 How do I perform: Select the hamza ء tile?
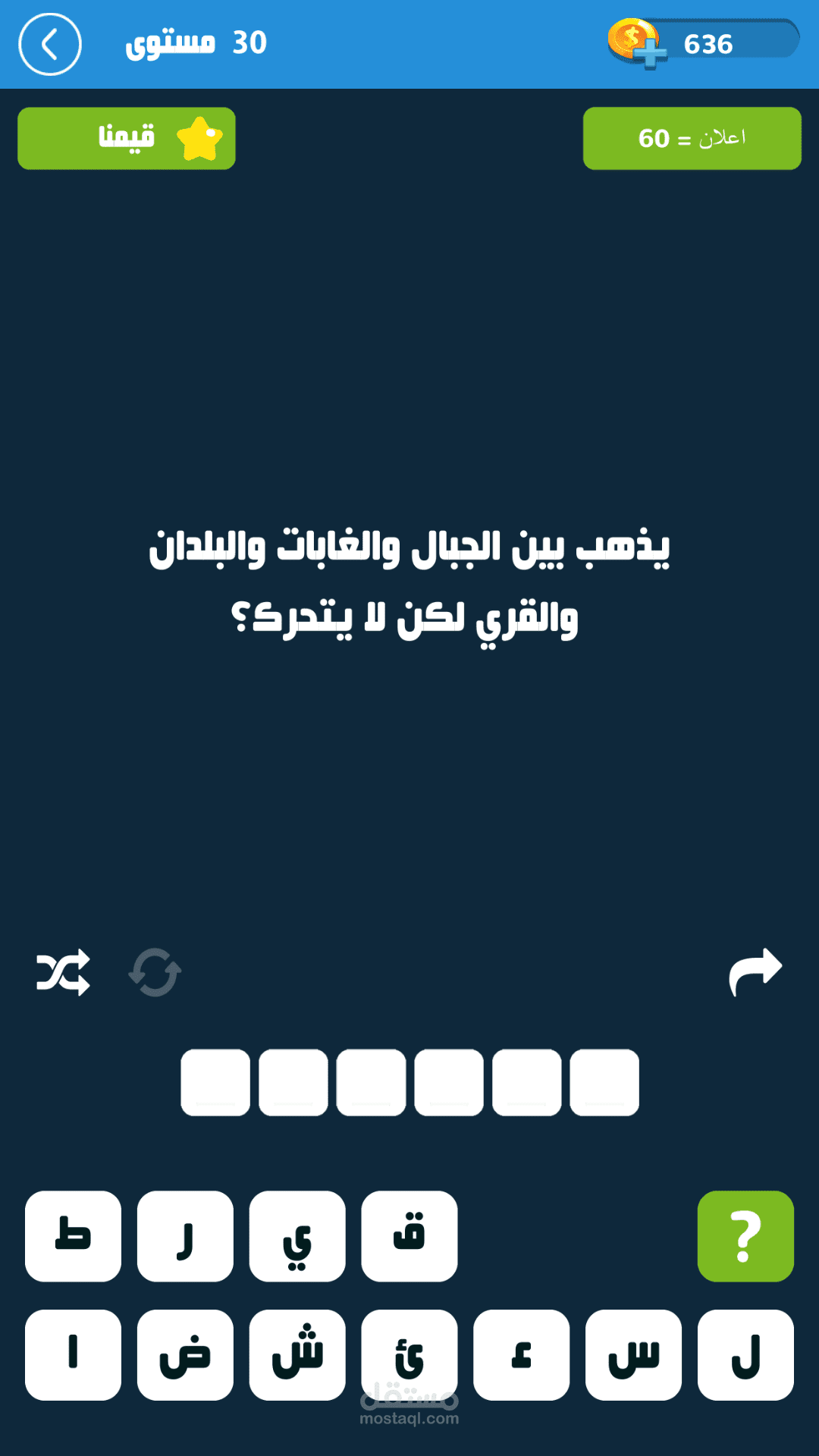tap(522, 1354)
